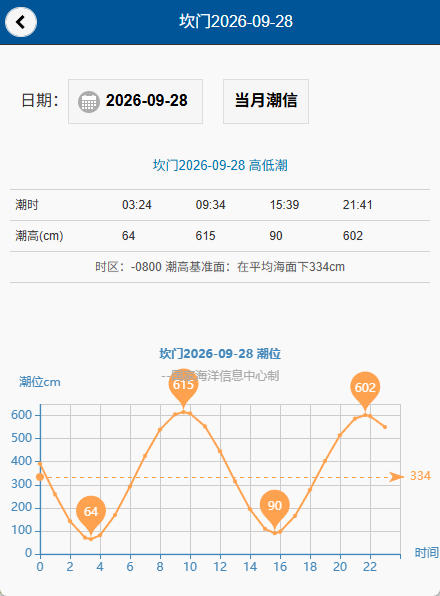Go back using the header arrow
This screenshot has height=596, width=440.
point(21,22)
